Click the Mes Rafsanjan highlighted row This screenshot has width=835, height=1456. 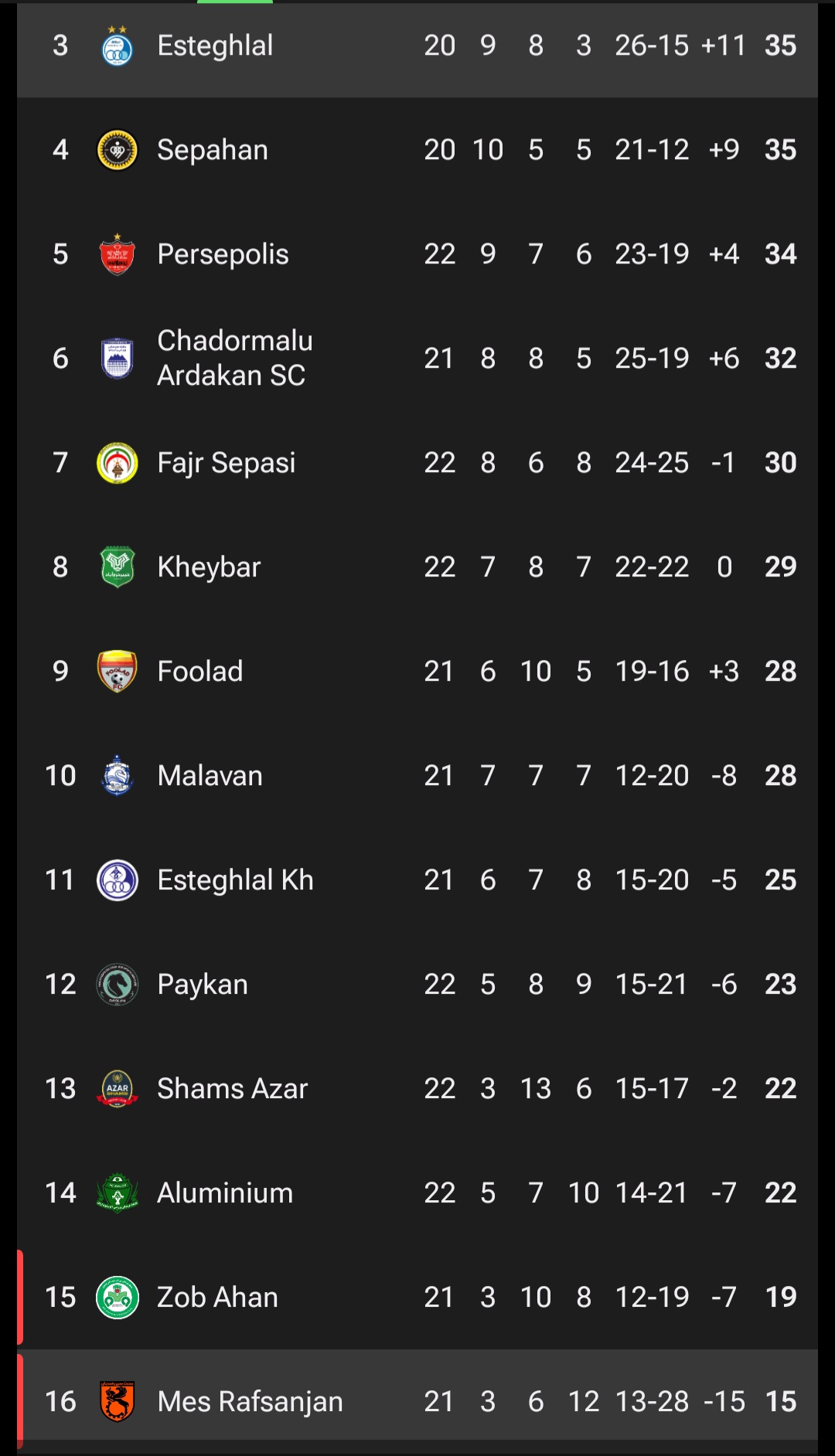pyautogui.click(x=417, y=1401)
